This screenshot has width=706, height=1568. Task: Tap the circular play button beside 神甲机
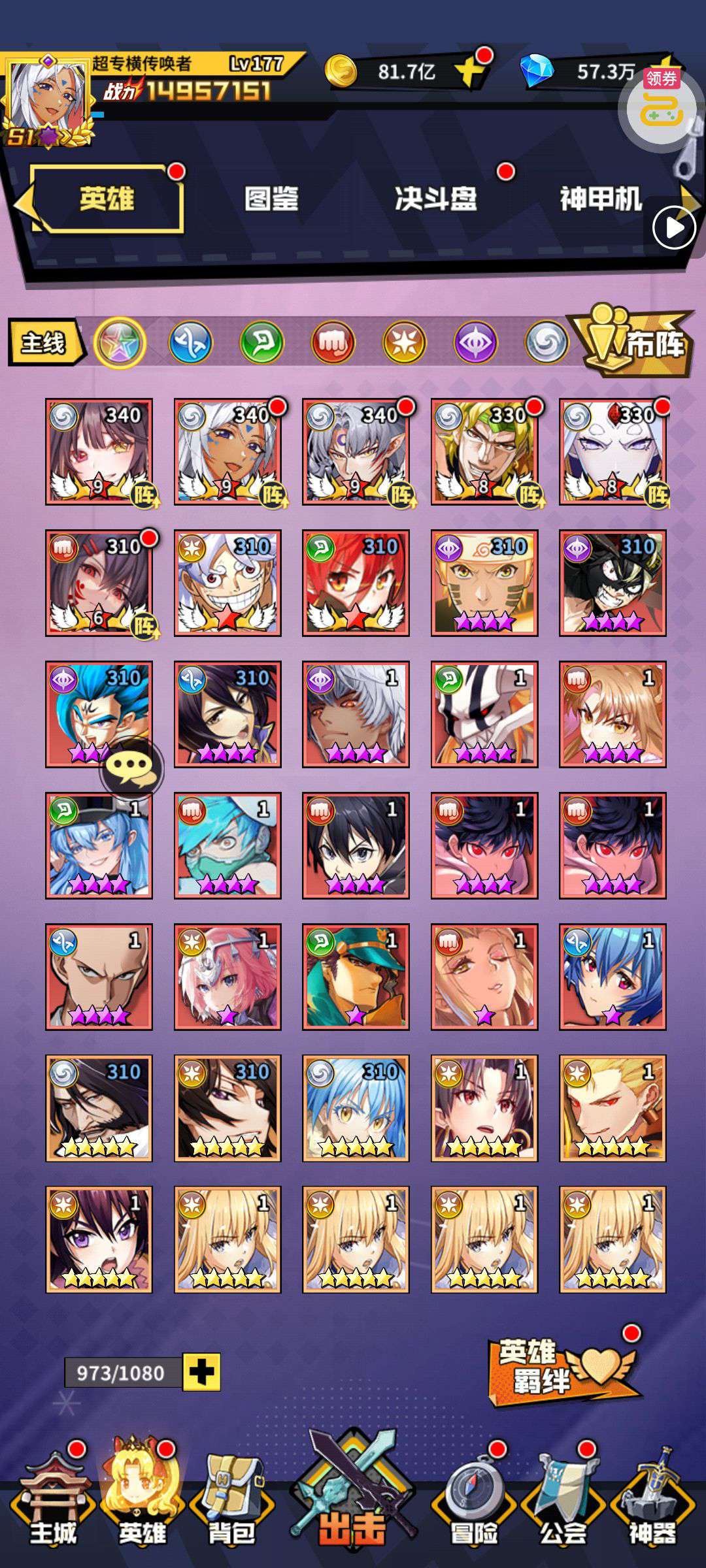tap(675, 227)
